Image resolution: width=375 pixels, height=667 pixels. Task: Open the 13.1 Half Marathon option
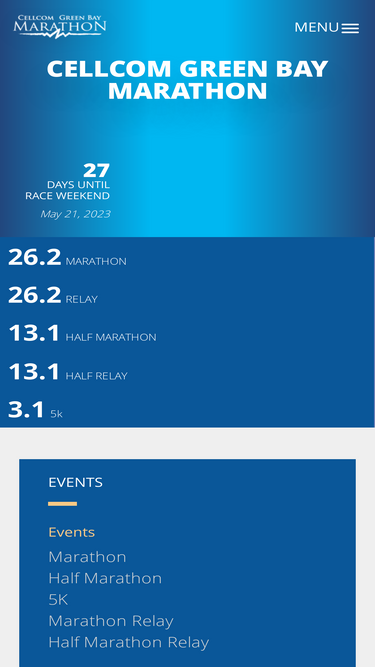click(x=82, y=334)
